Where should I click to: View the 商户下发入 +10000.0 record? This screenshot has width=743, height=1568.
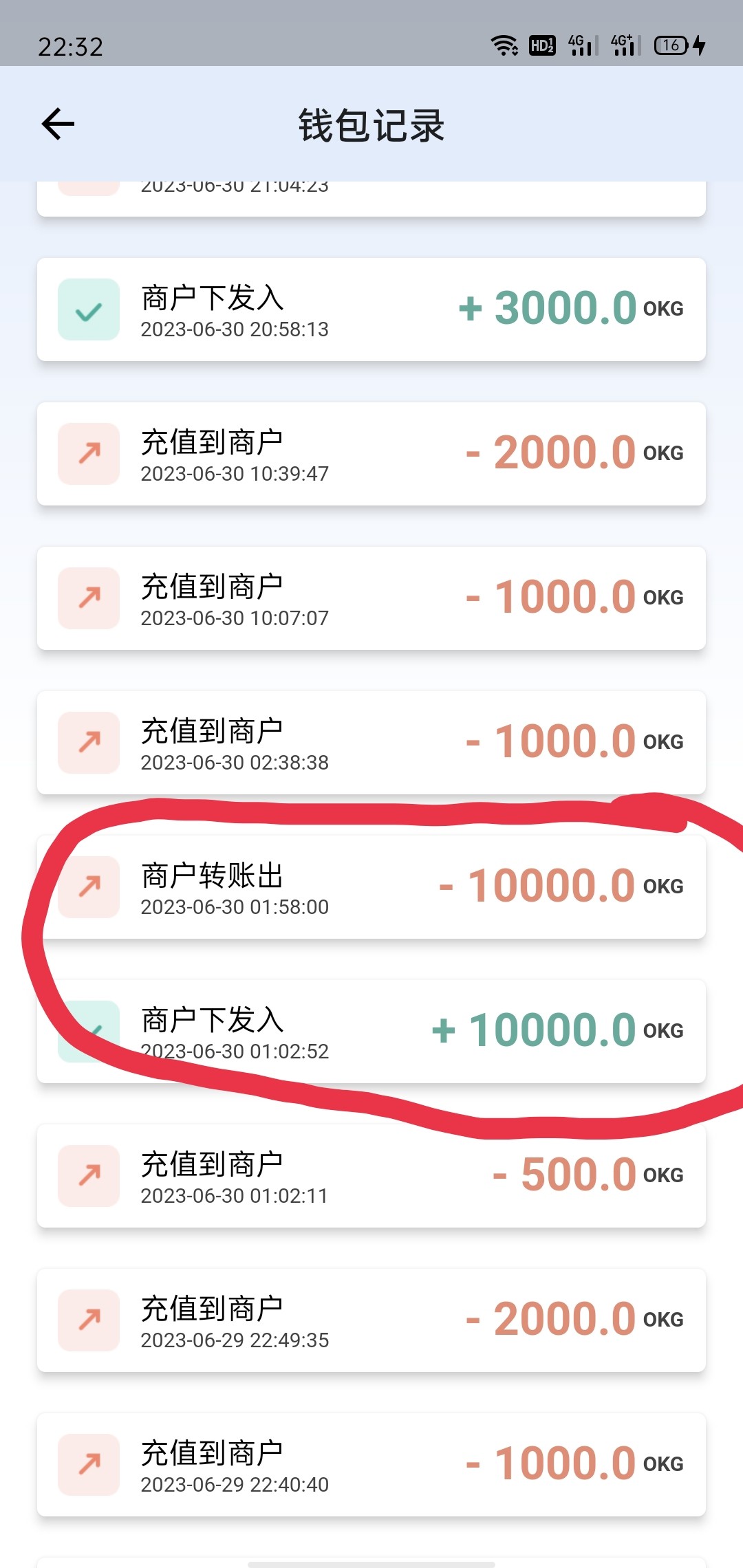(x=371, y=1032)
